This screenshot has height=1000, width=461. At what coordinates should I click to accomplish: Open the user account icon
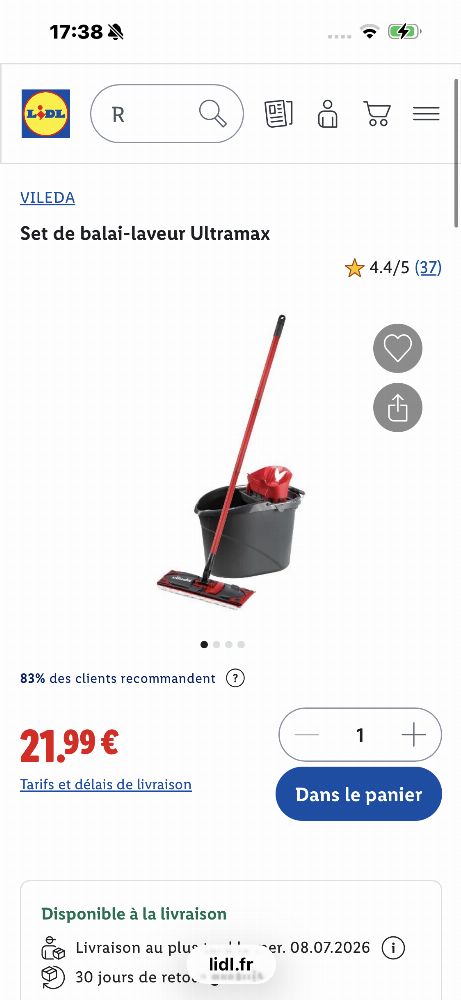[x=328, y=114]
